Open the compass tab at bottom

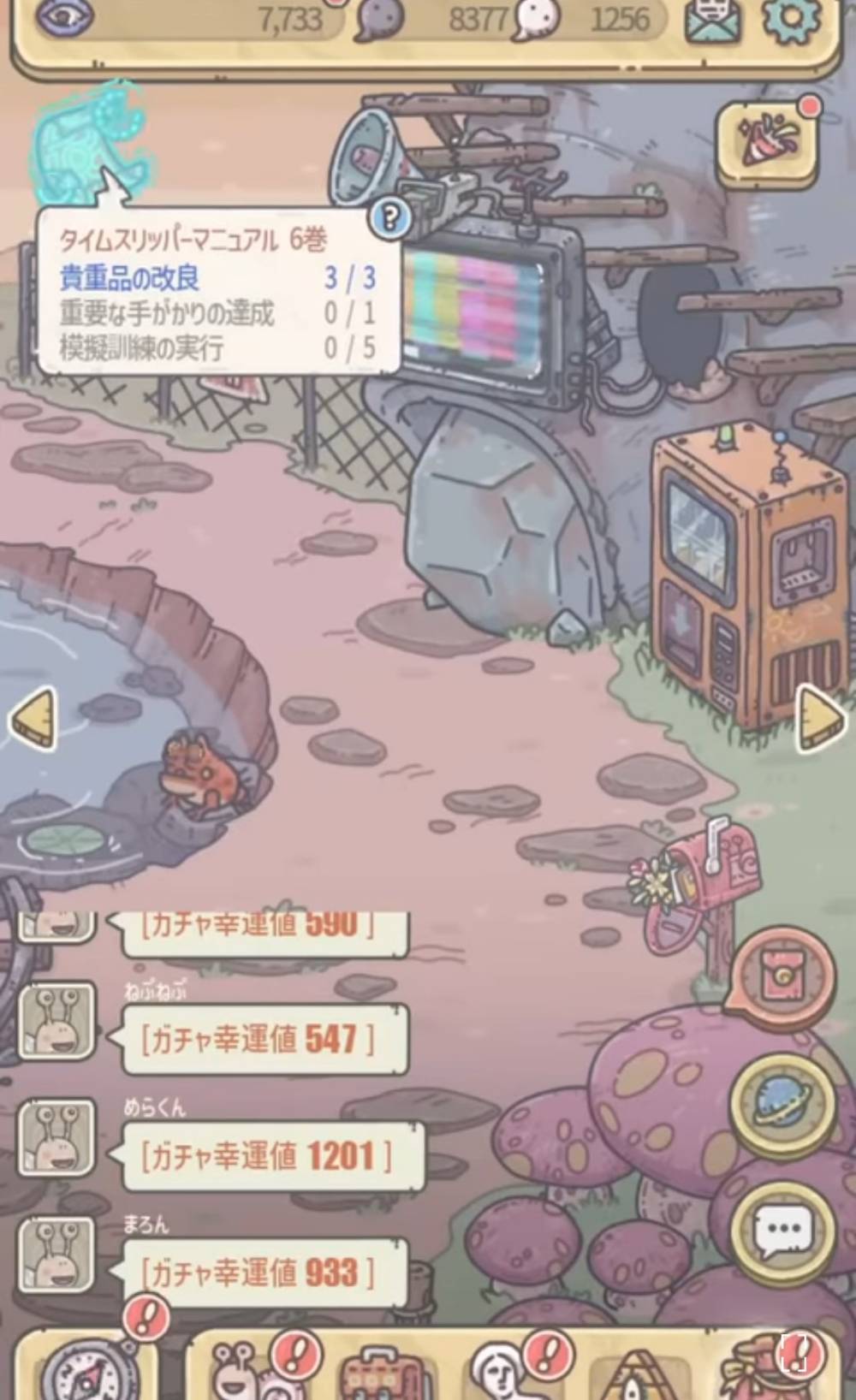pyautogui.click(x=86, y=1369)
